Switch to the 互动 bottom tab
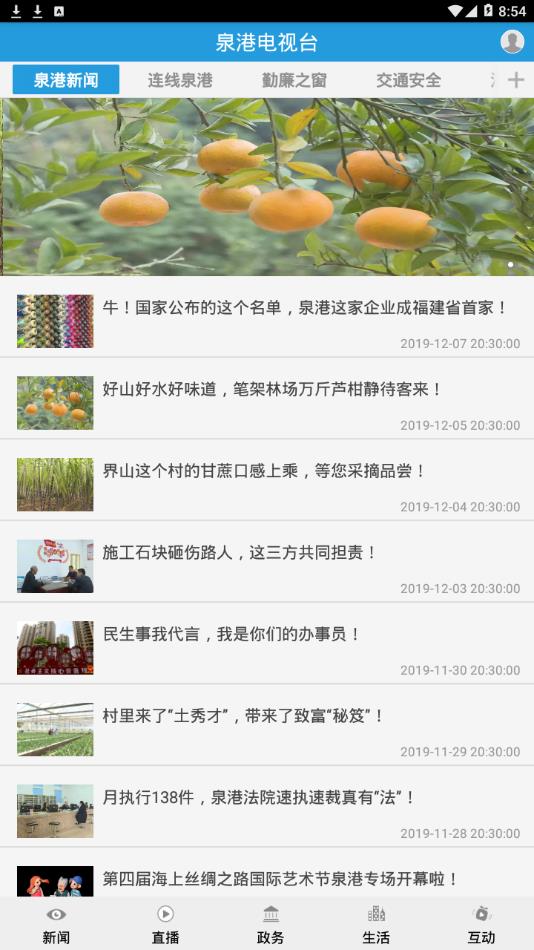 481,924
